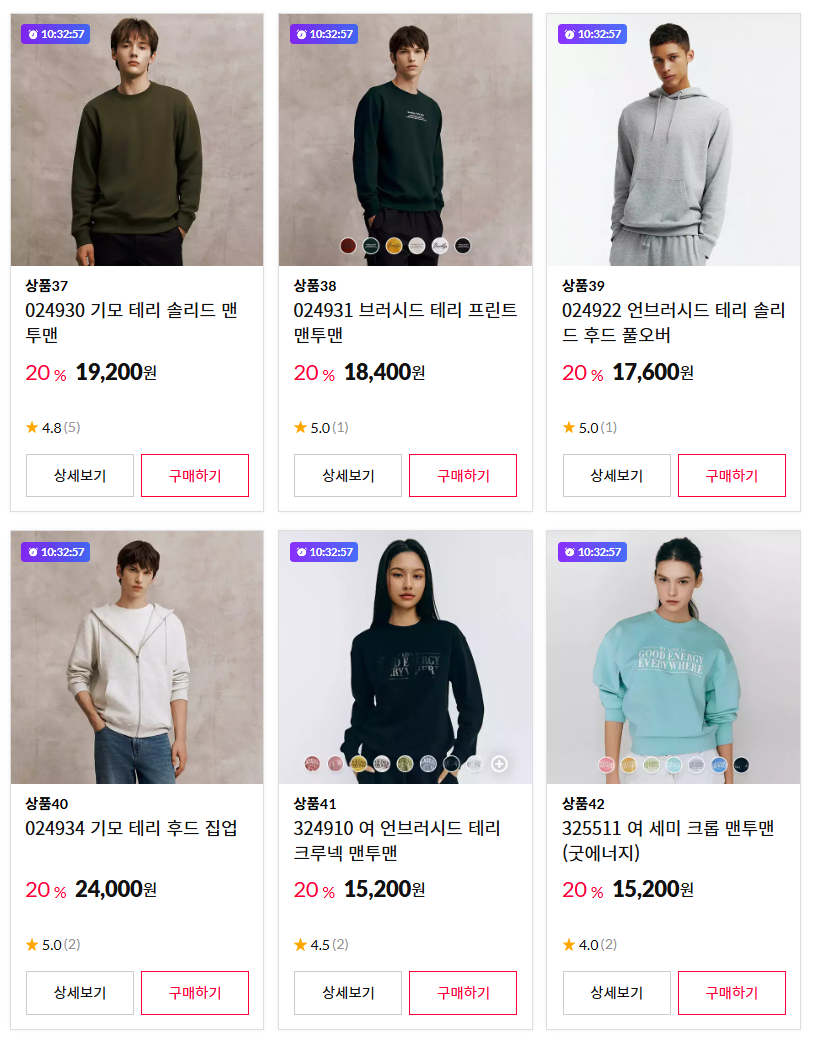View details of 325511 여 세미 크롭 맨투맨
This screenshot has width=818, height=1041.
(616, 992)
